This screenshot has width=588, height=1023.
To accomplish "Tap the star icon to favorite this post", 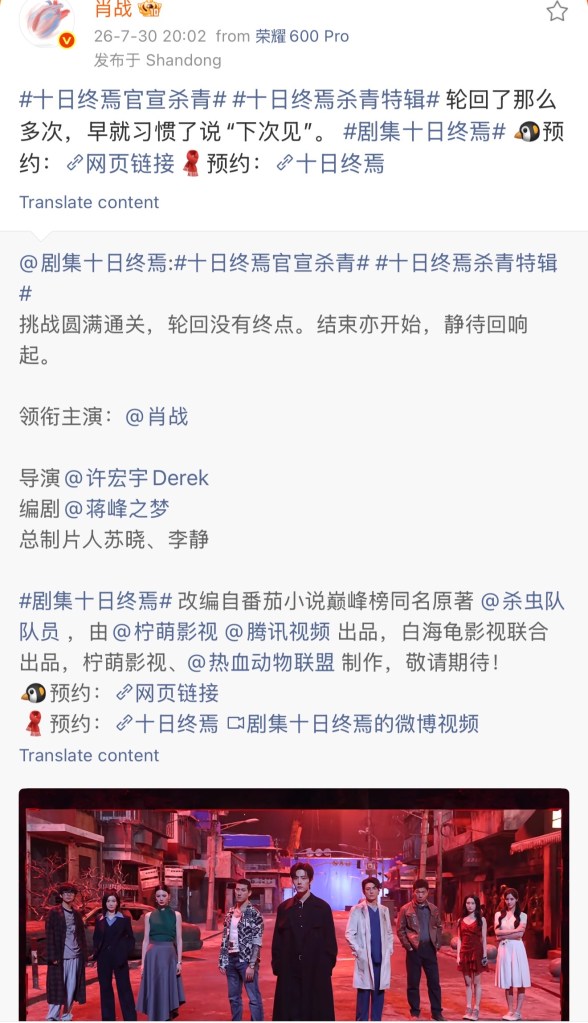I will (557, 11).
